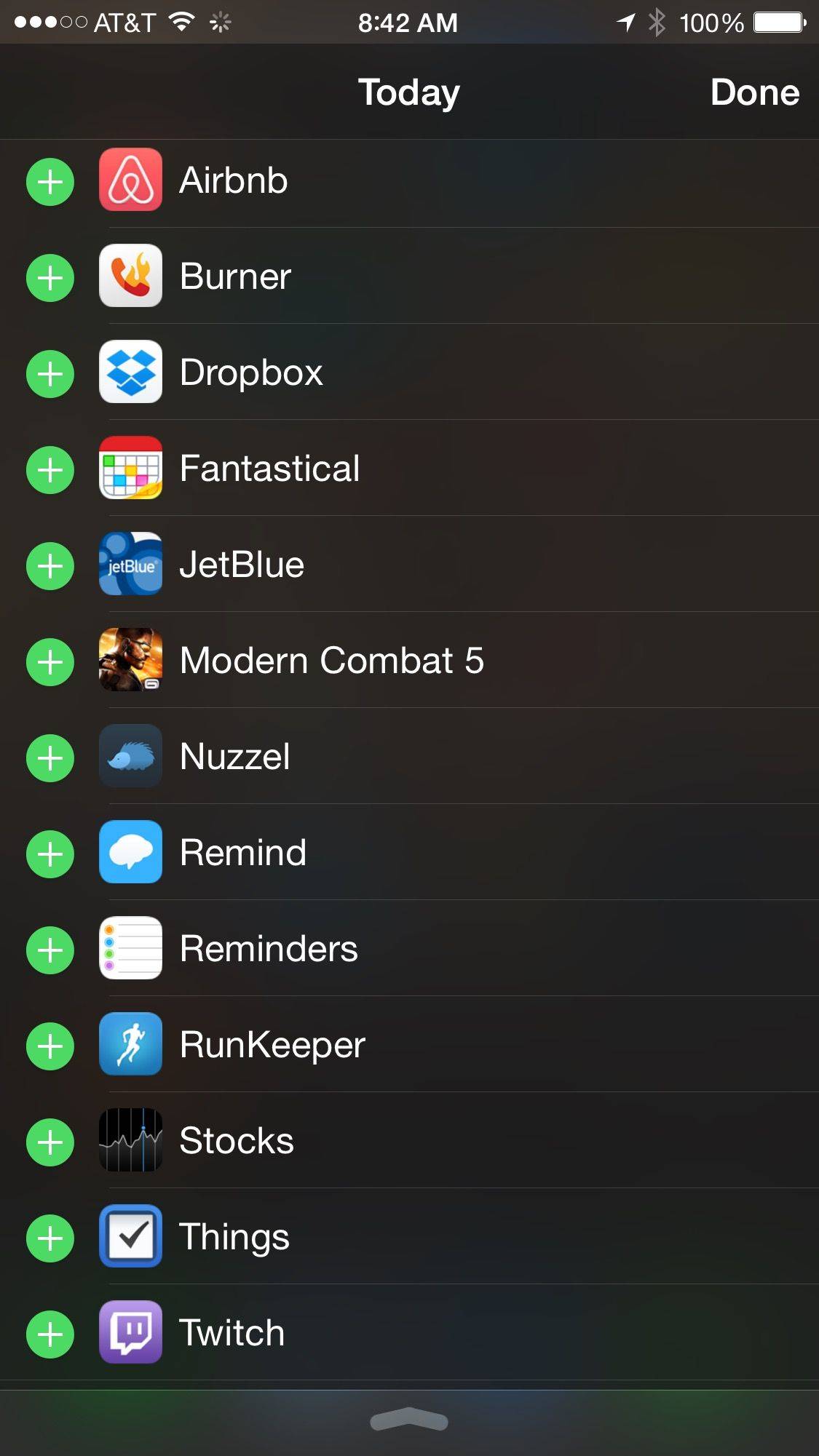
Task: Add the Modern Combat 5 widget
Action: tap(50, 662)
